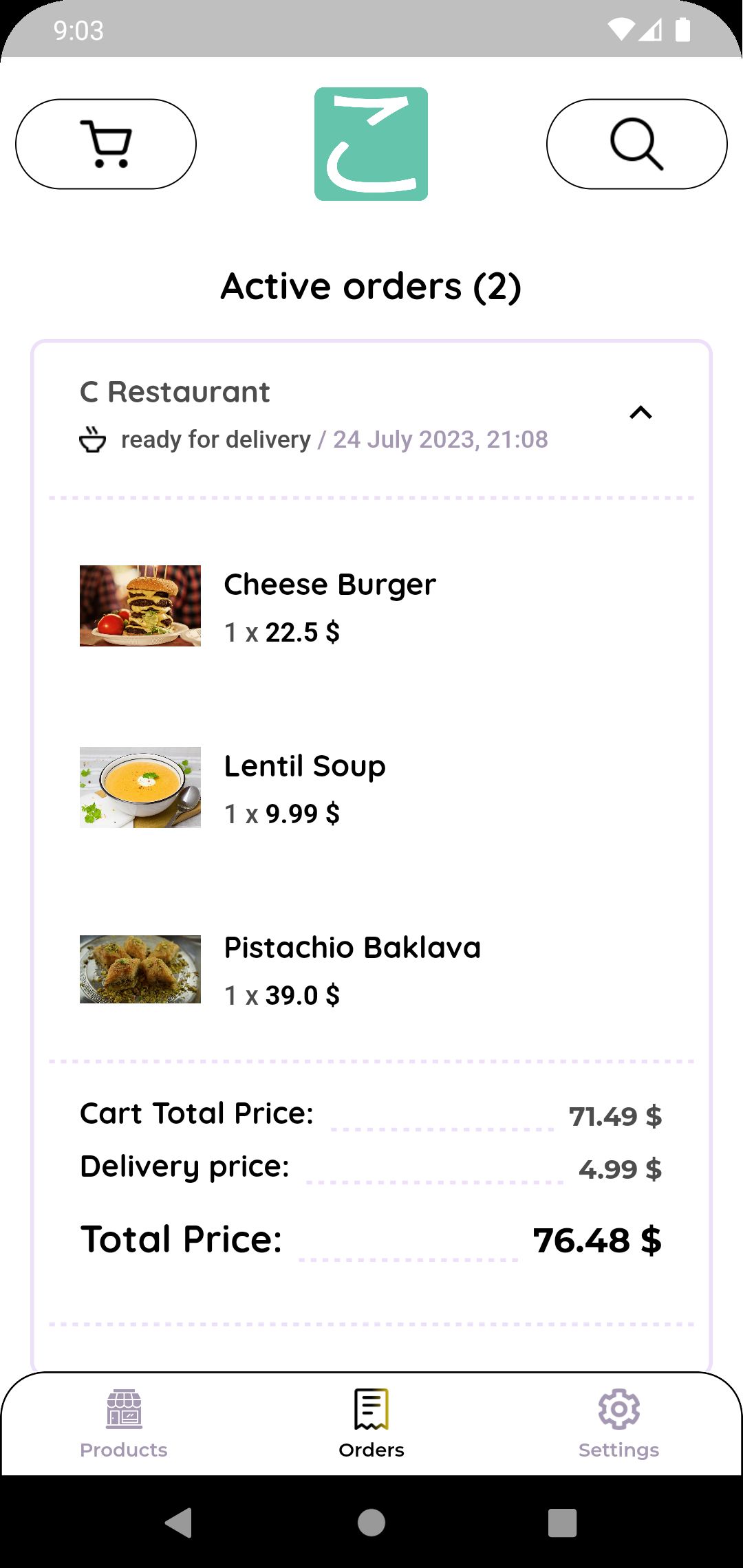The height and width of the screenshot is (1568, 743).
Task: Go to the Settings tab
Action: (x=618, y=1424)
